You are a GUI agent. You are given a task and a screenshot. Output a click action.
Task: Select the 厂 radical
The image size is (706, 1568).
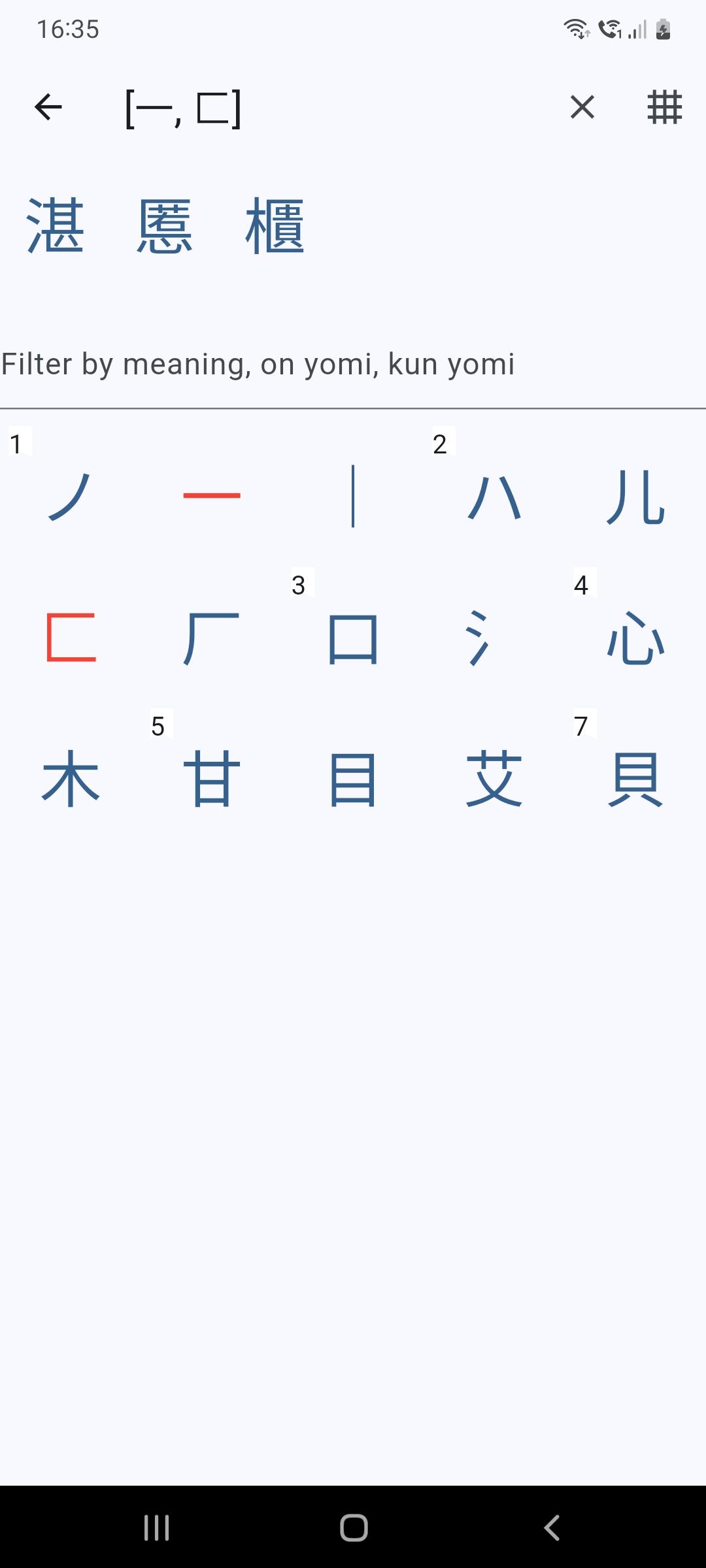coord(212,638)
